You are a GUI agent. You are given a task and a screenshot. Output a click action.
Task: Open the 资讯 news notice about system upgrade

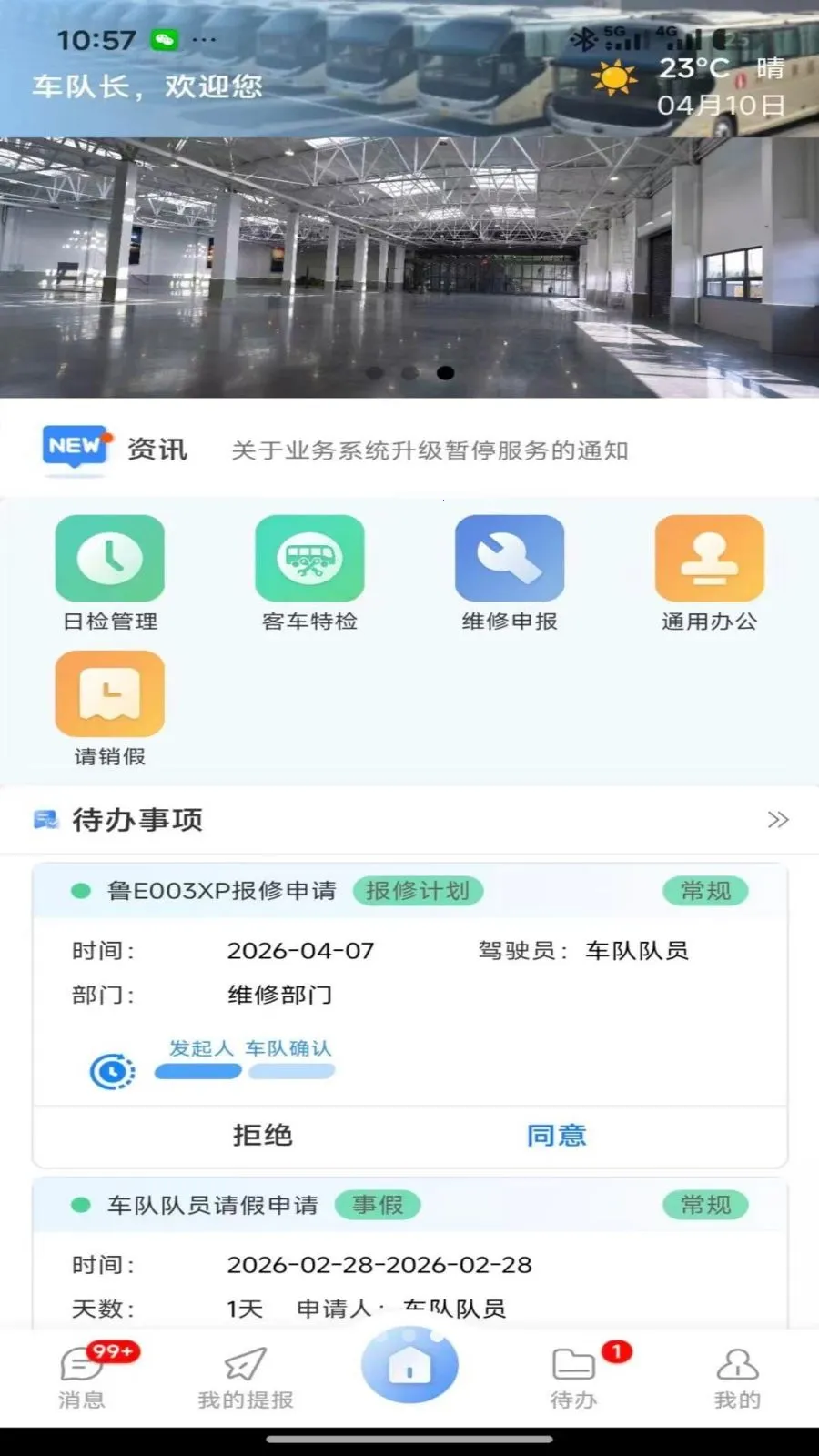(x=428, y=450)
